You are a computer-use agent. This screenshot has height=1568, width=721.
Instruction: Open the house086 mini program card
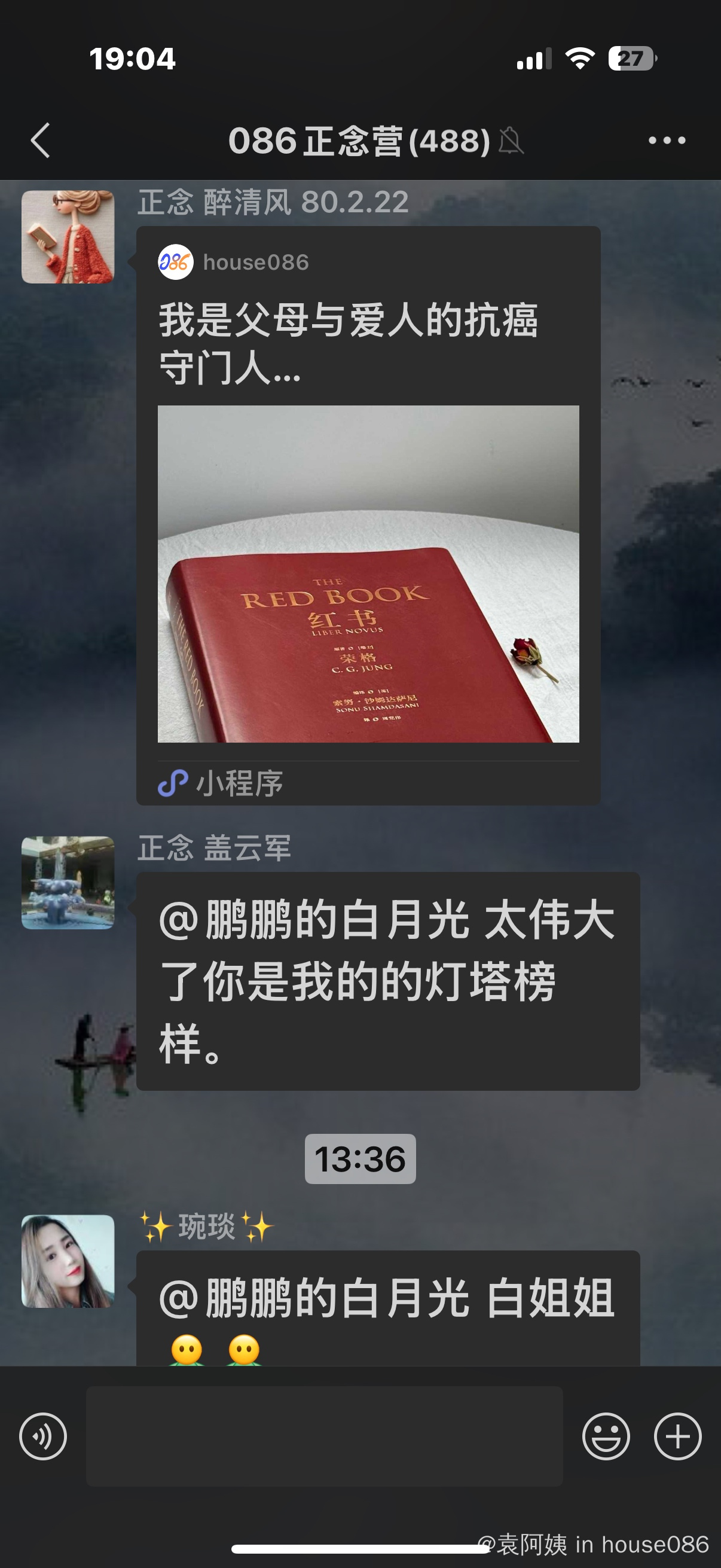pos(368,514)
